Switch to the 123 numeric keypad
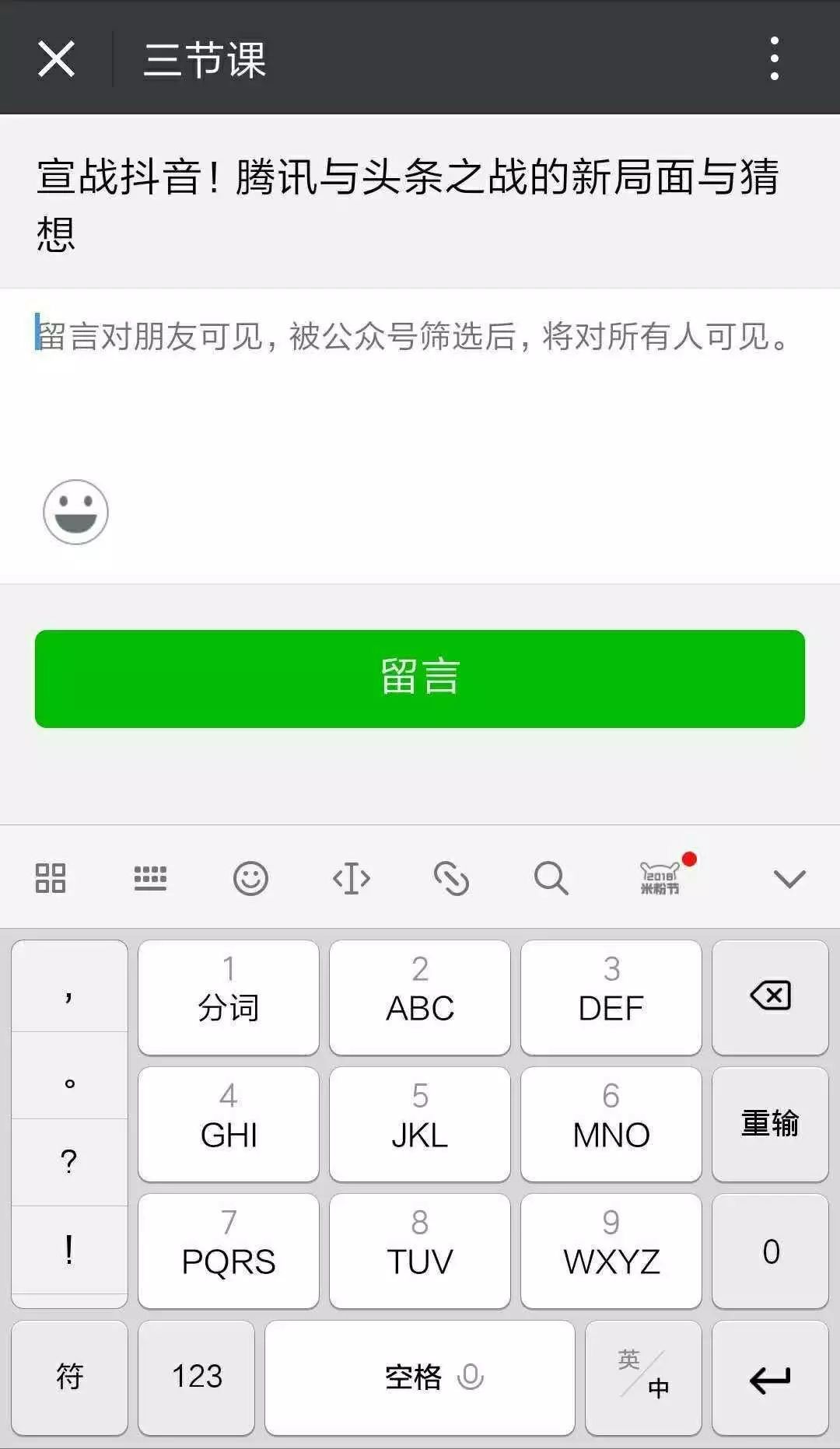 pos(196,1377)
